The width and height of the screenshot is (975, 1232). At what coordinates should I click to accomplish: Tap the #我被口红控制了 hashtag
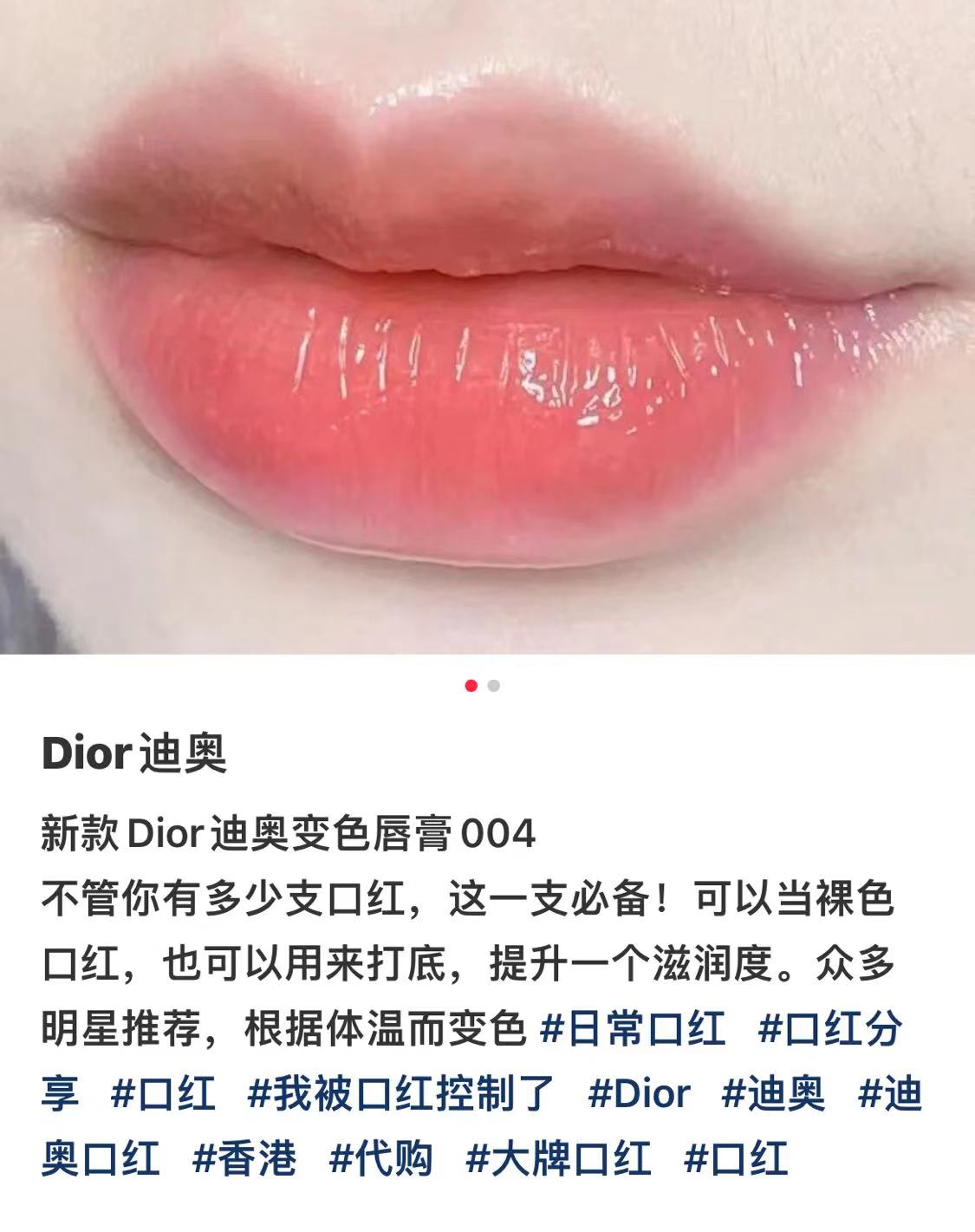click(x=400, y=1094)
